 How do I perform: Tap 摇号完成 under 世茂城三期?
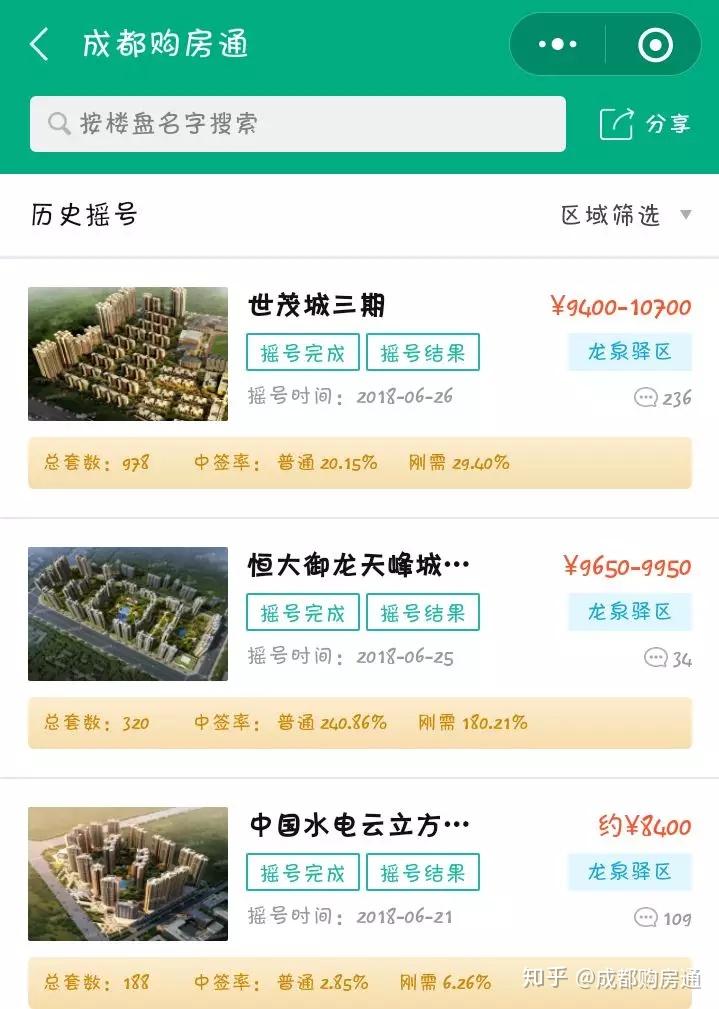tap(302, 353)
